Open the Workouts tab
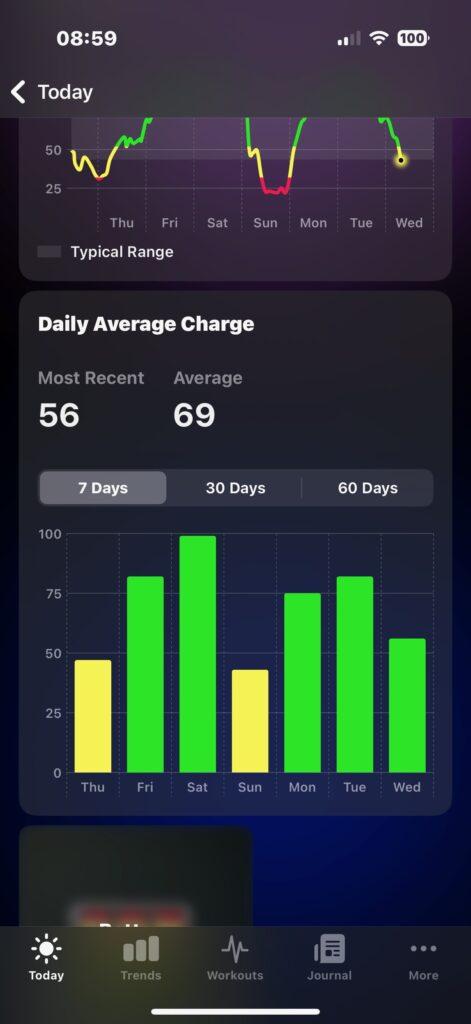The image size is (471, 1024). point(235,958)
